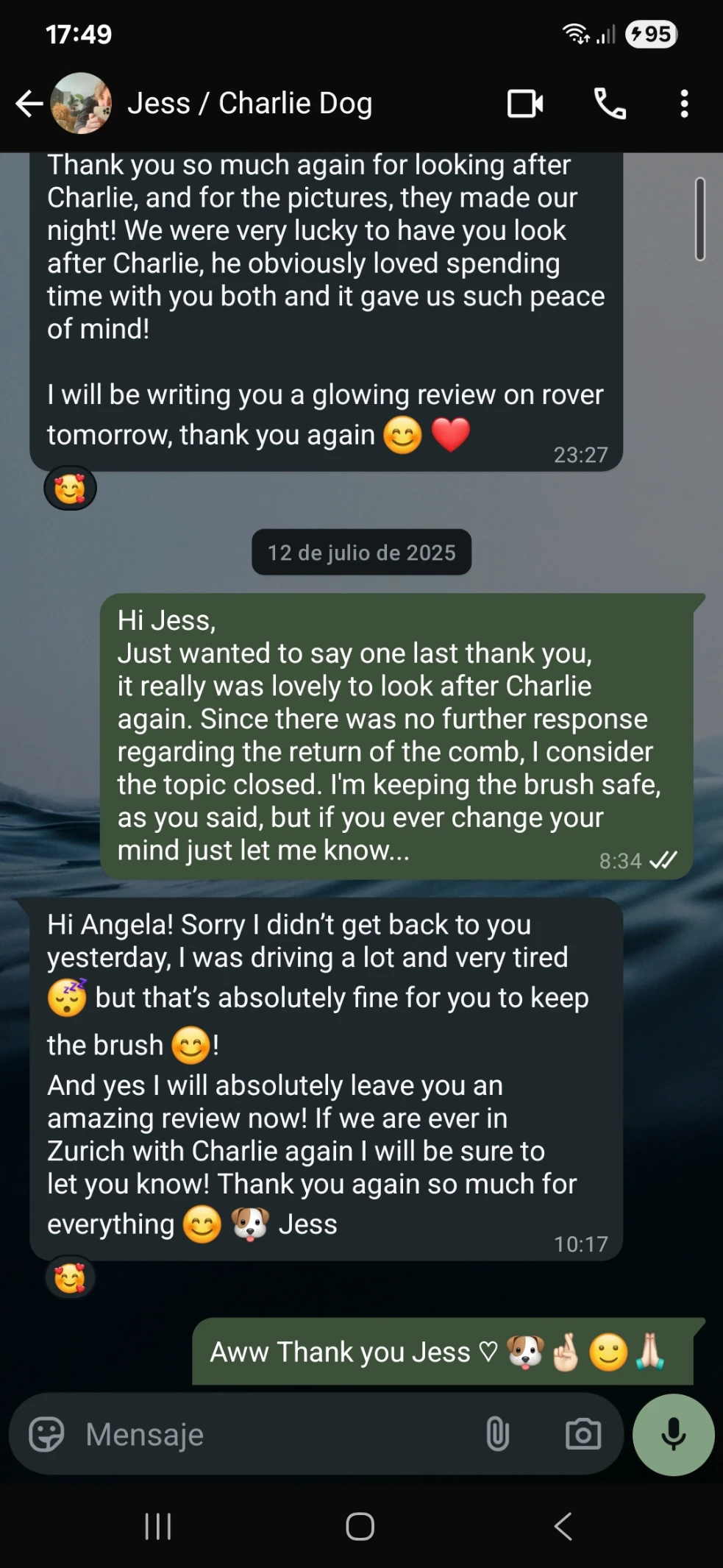Go back to the chat list
Viewport: 723px width, 1568px height.
(29, 104)
